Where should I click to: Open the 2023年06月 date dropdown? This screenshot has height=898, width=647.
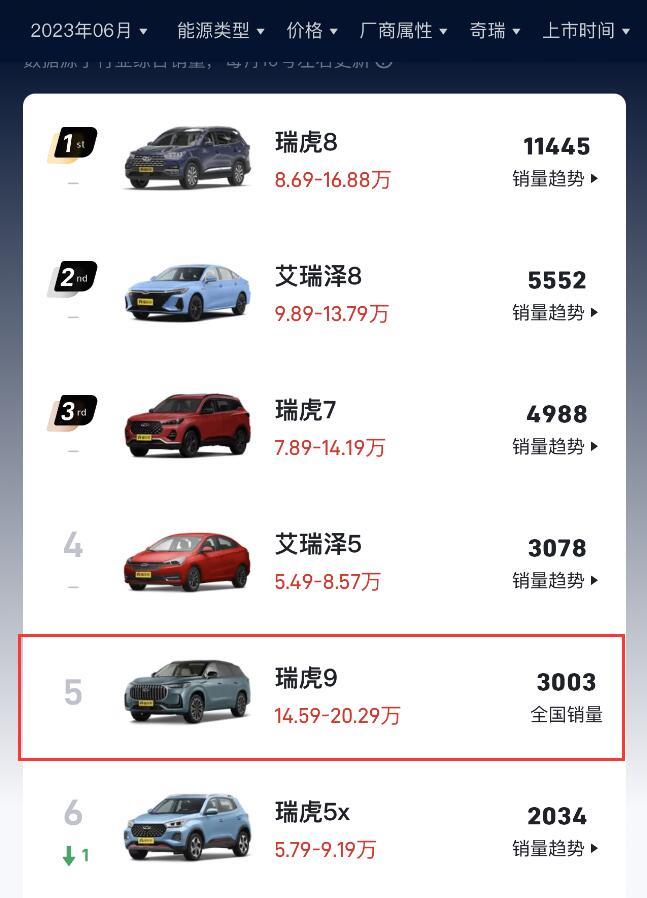[x=88, y=31]
